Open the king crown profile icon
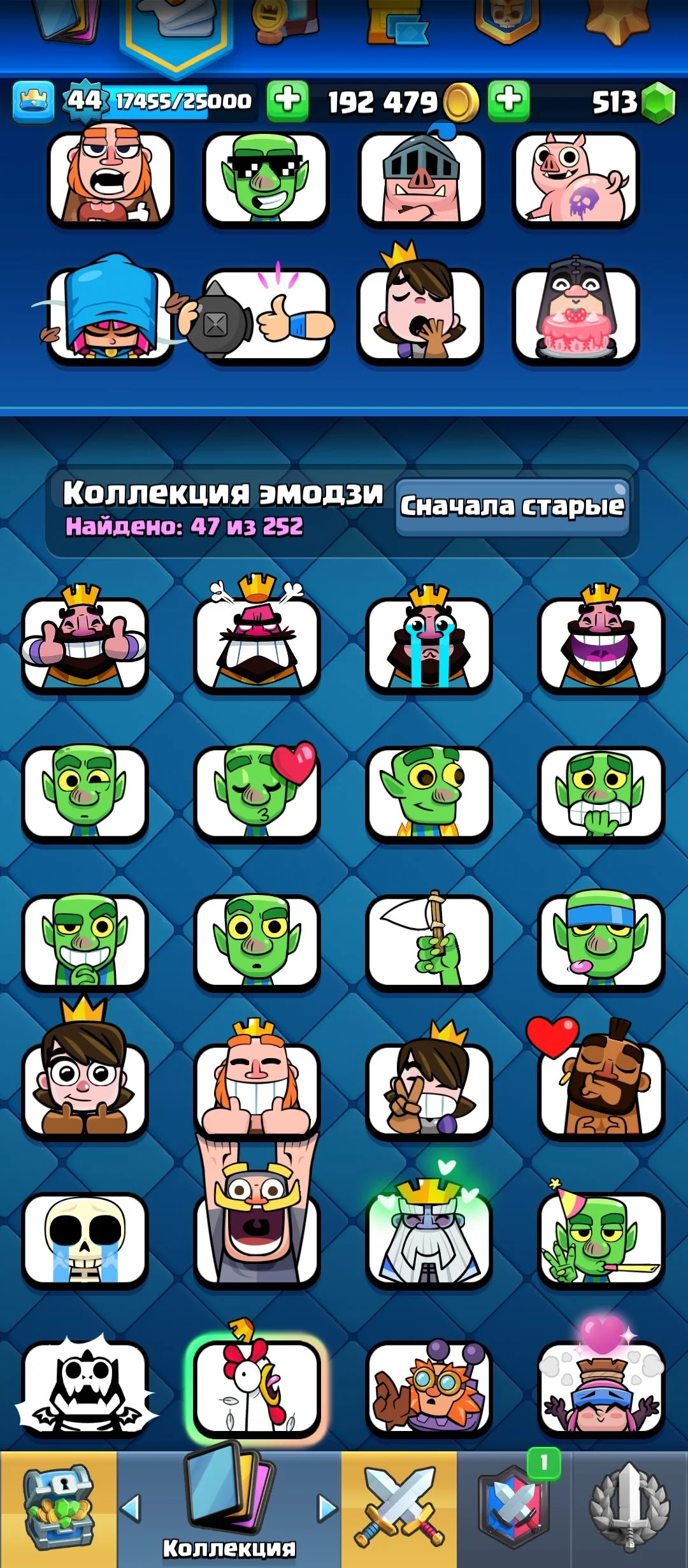Viewport: 688px width, 1568px height. click(x=33, y=101)
